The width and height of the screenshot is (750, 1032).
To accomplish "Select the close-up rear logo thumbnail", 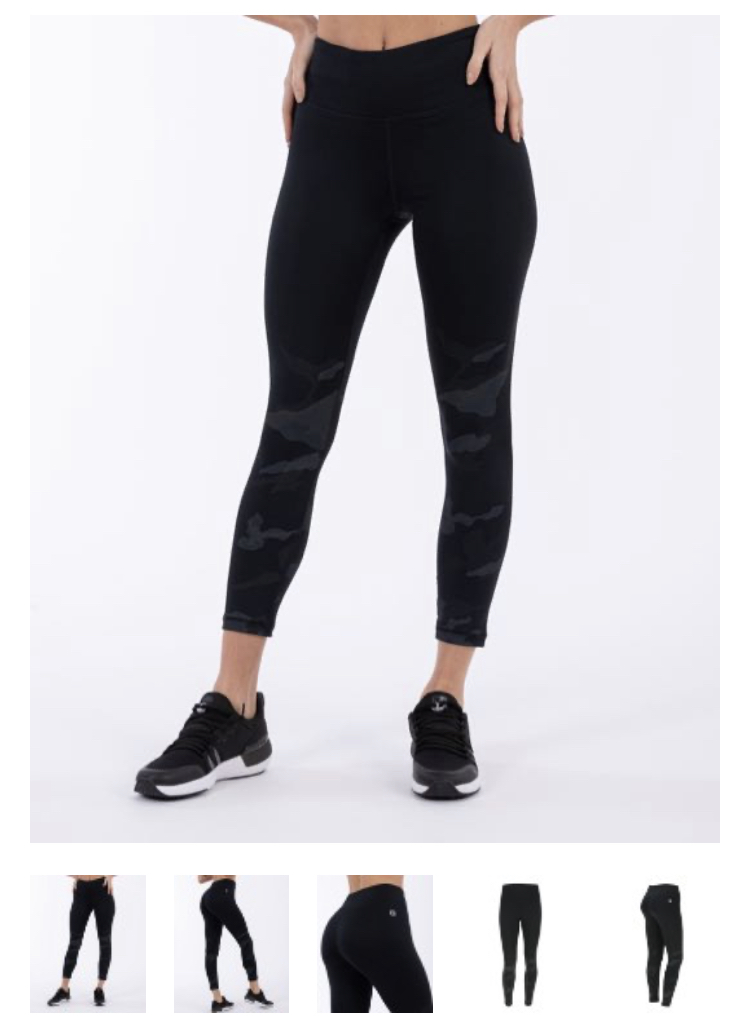I will 375,943.
